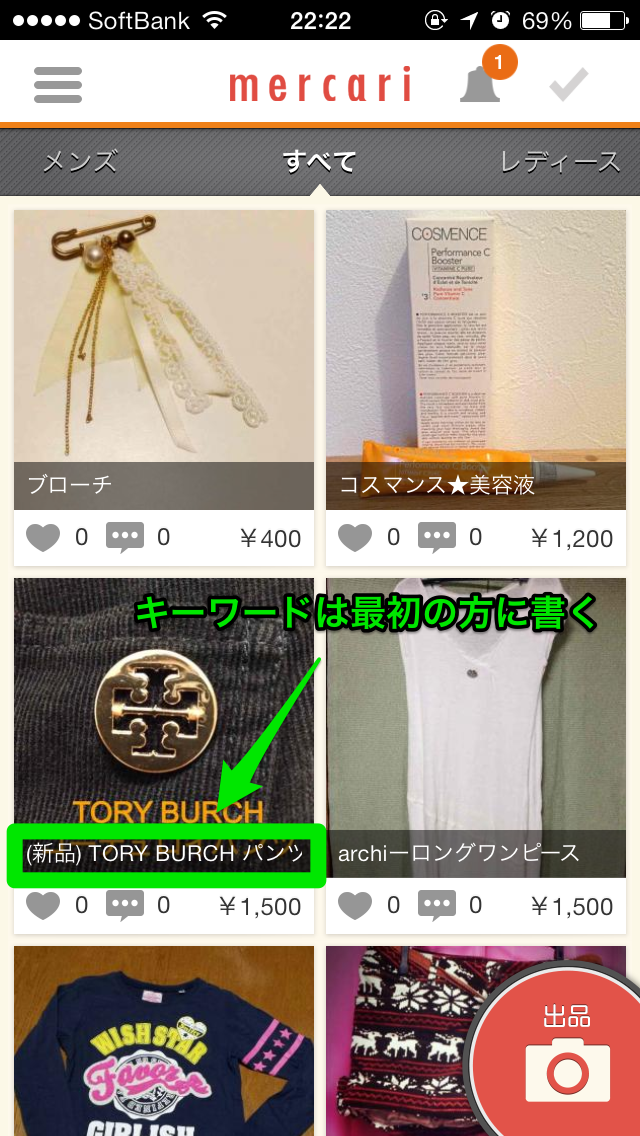The height and width of the screenshot is (1136, 640).
Task: Like the ブローチ item with the heart
Action: pos(43,538)
